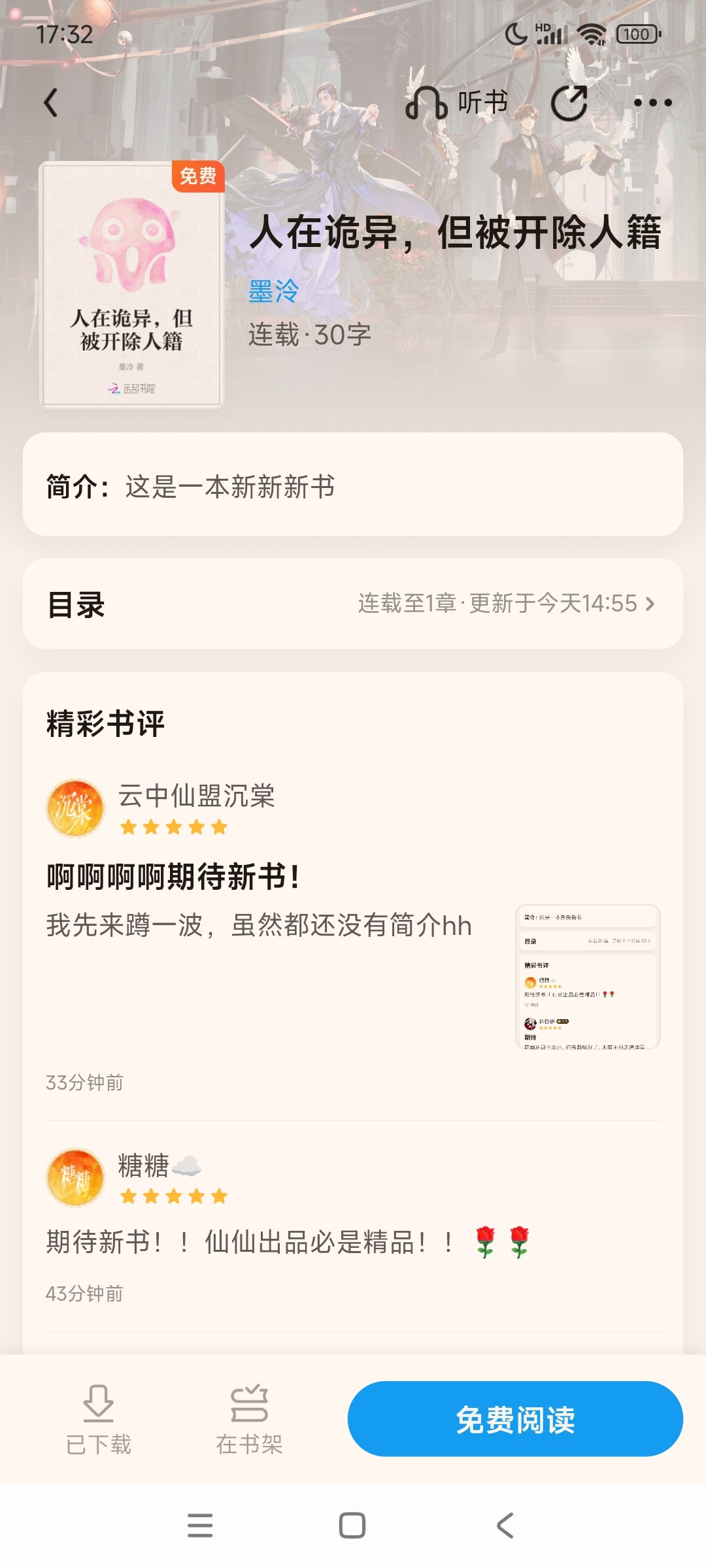Open 糖糖's review about 仙仙出品必是精品
Screen dimensions: 706x1568
(288, 1242)
